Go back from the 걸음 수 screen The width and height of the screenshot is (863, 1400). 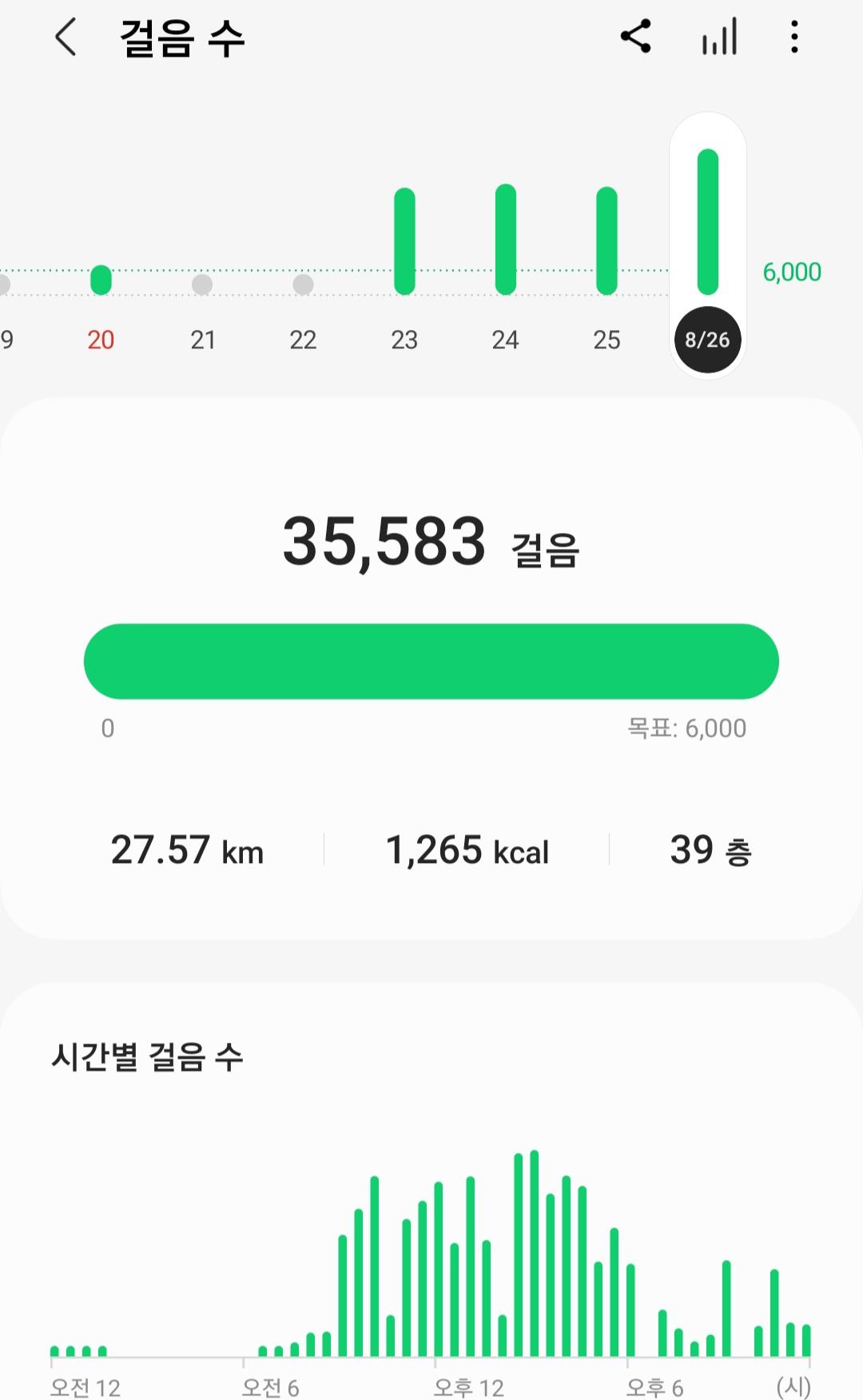(66, 38)
